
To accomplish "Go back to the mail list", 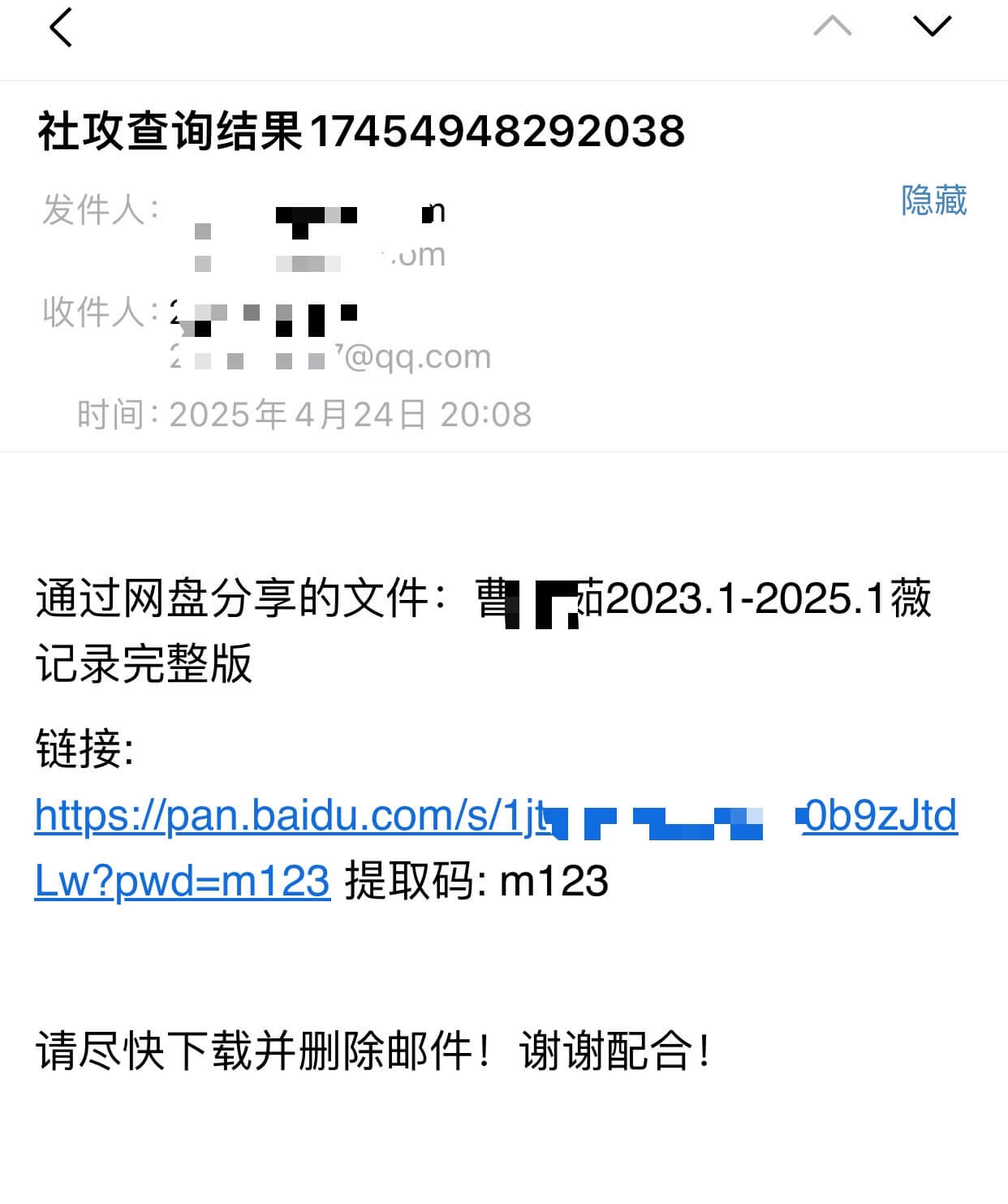I will pyautogui.click(x=62, y=28).
